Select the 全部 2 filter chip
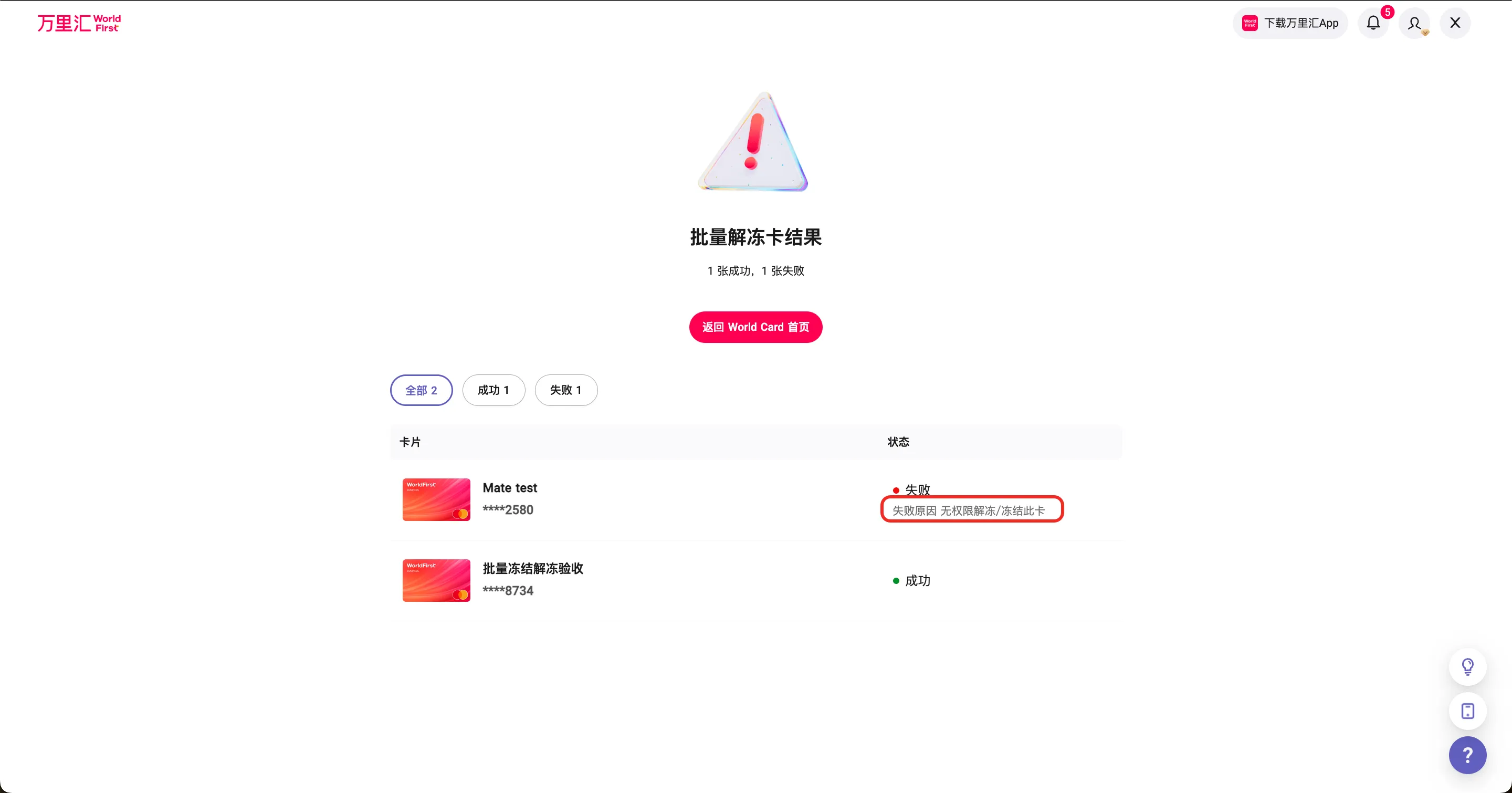 [421, 390]
